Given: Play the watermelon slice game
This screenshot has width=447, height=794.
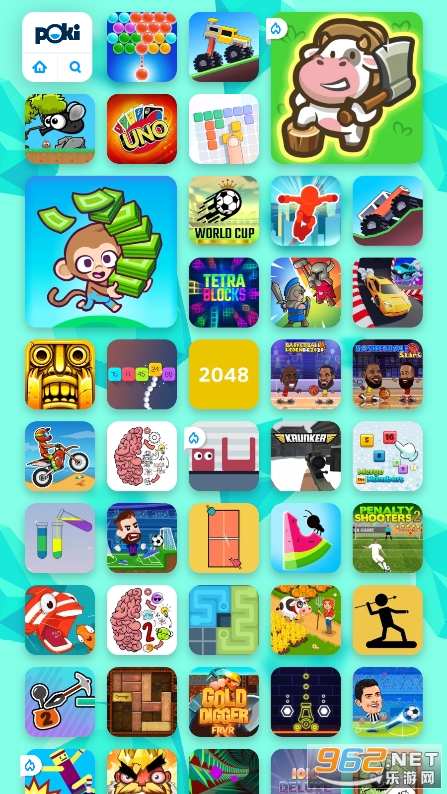Looking at the screenshot, I should pos(306,538).
